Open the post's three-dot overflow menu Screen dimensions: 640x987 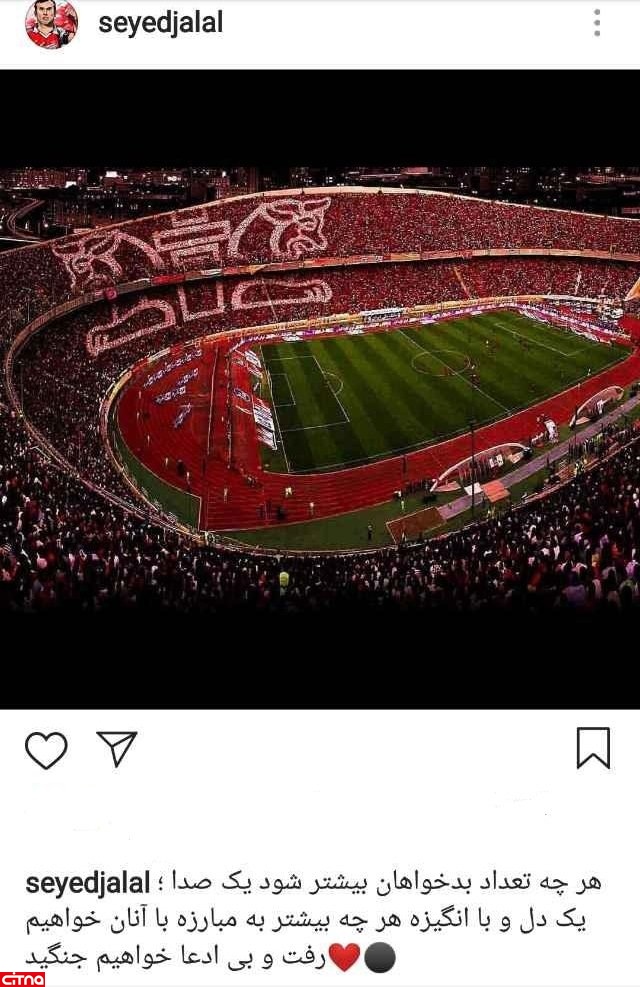click(597, 23)
